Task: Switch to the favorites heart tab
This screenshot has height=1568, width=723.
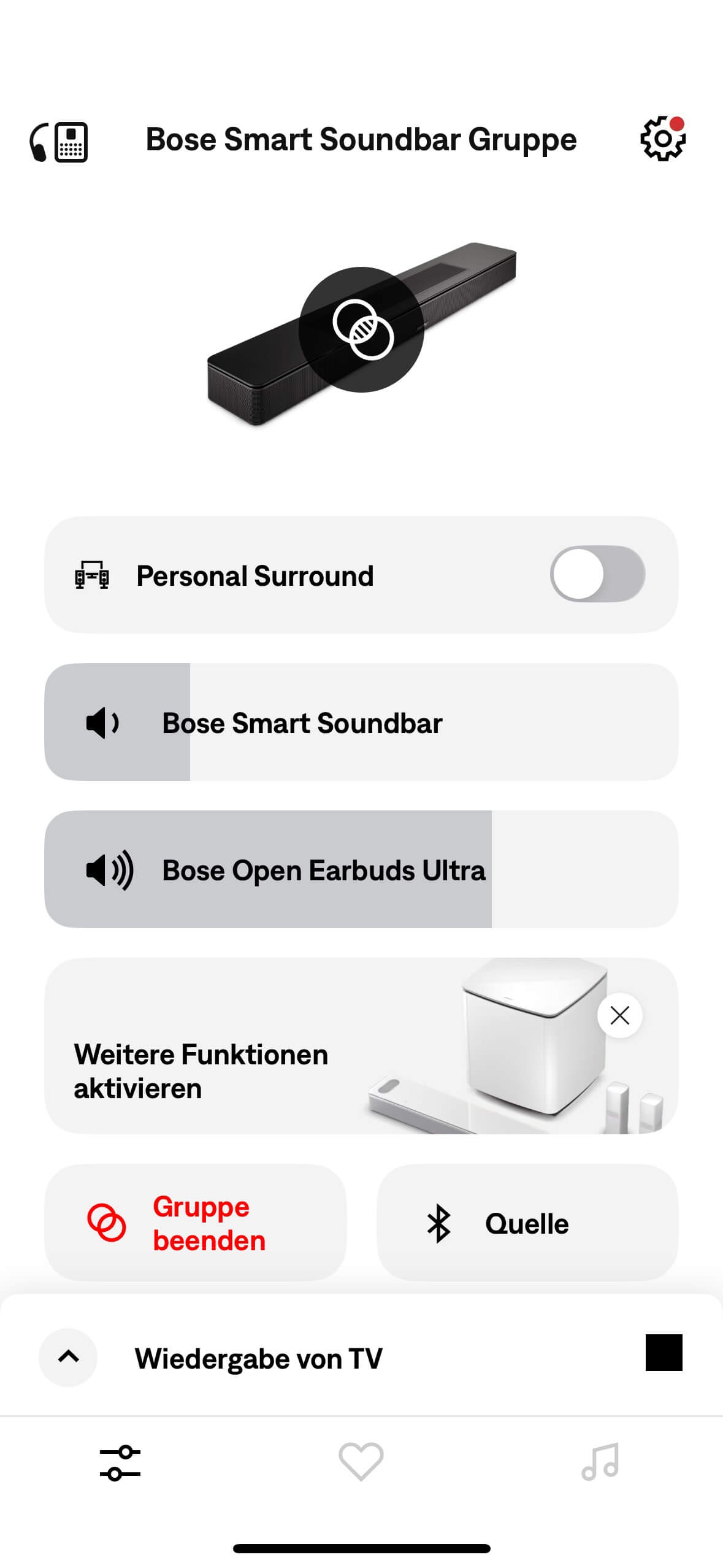Action: pos(361,1462)
